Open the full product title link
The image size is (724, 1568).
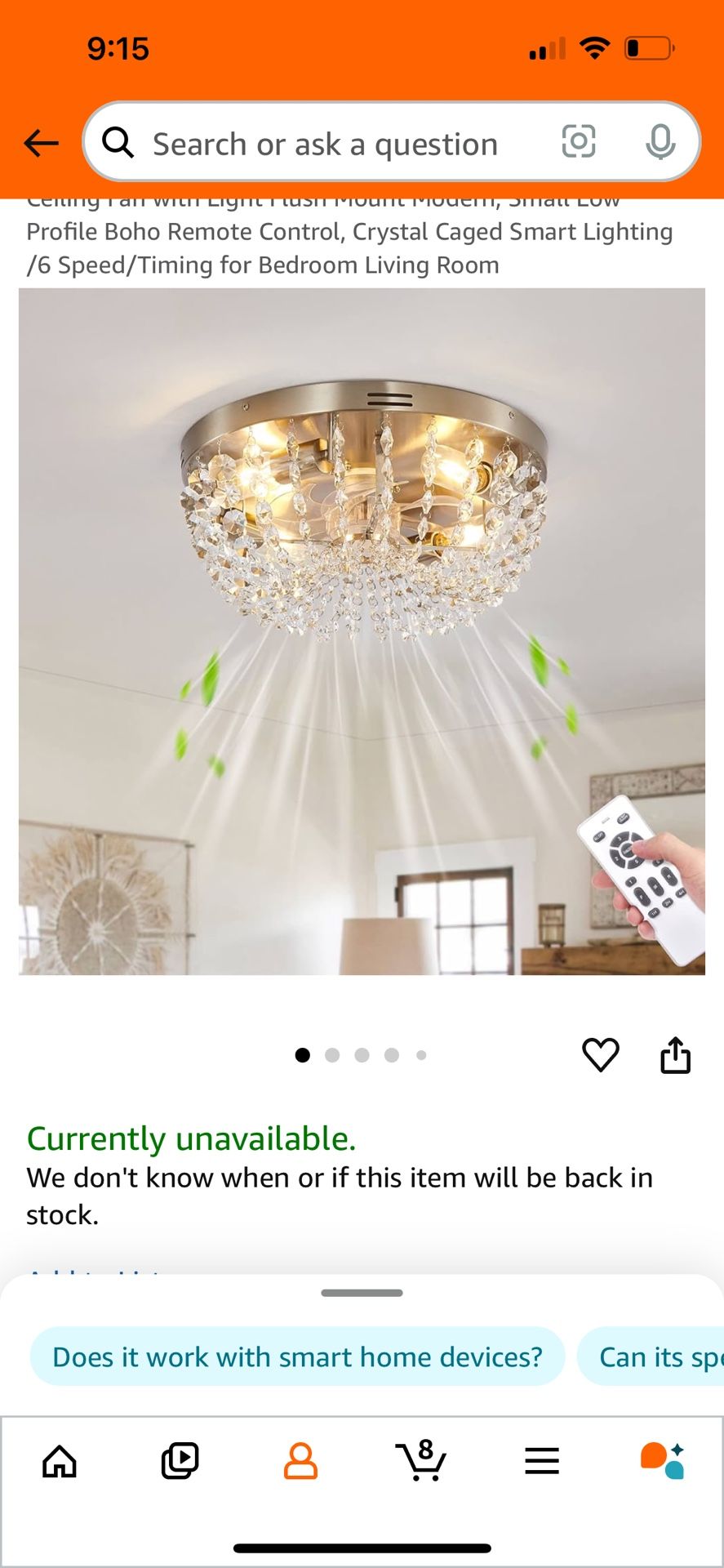(x=349, y=231)
